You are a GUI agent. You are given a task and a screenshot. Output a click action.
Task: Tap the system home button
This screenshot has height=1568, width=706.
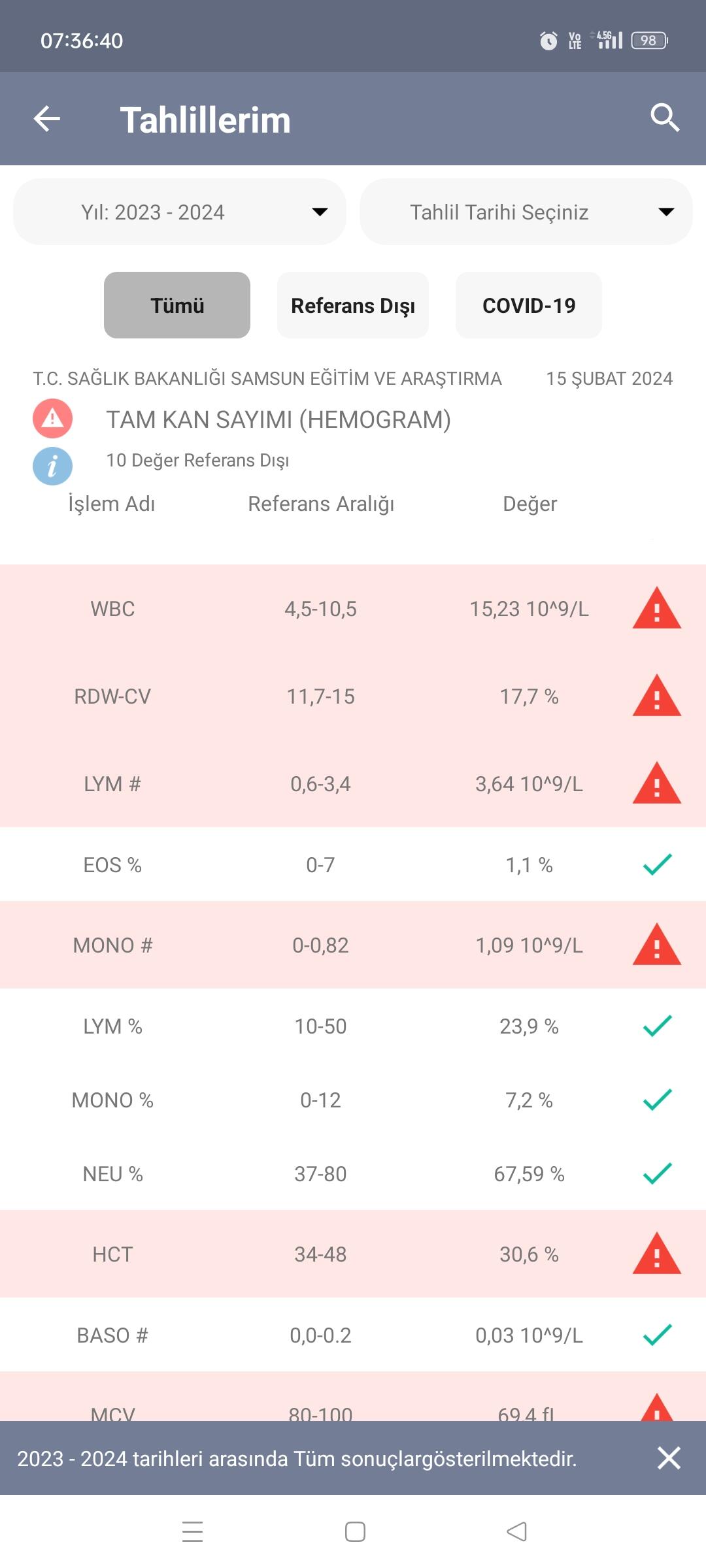[x=355, y=1531]
